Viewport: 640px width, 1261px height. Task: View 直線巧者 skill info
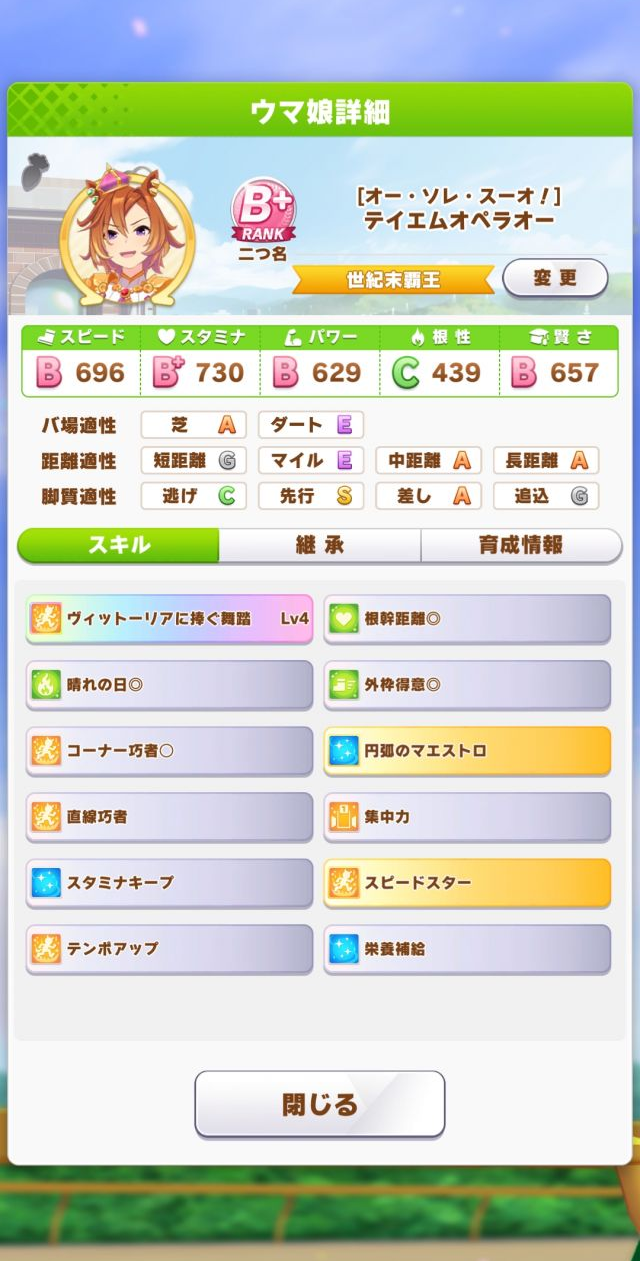pos(169,817)
